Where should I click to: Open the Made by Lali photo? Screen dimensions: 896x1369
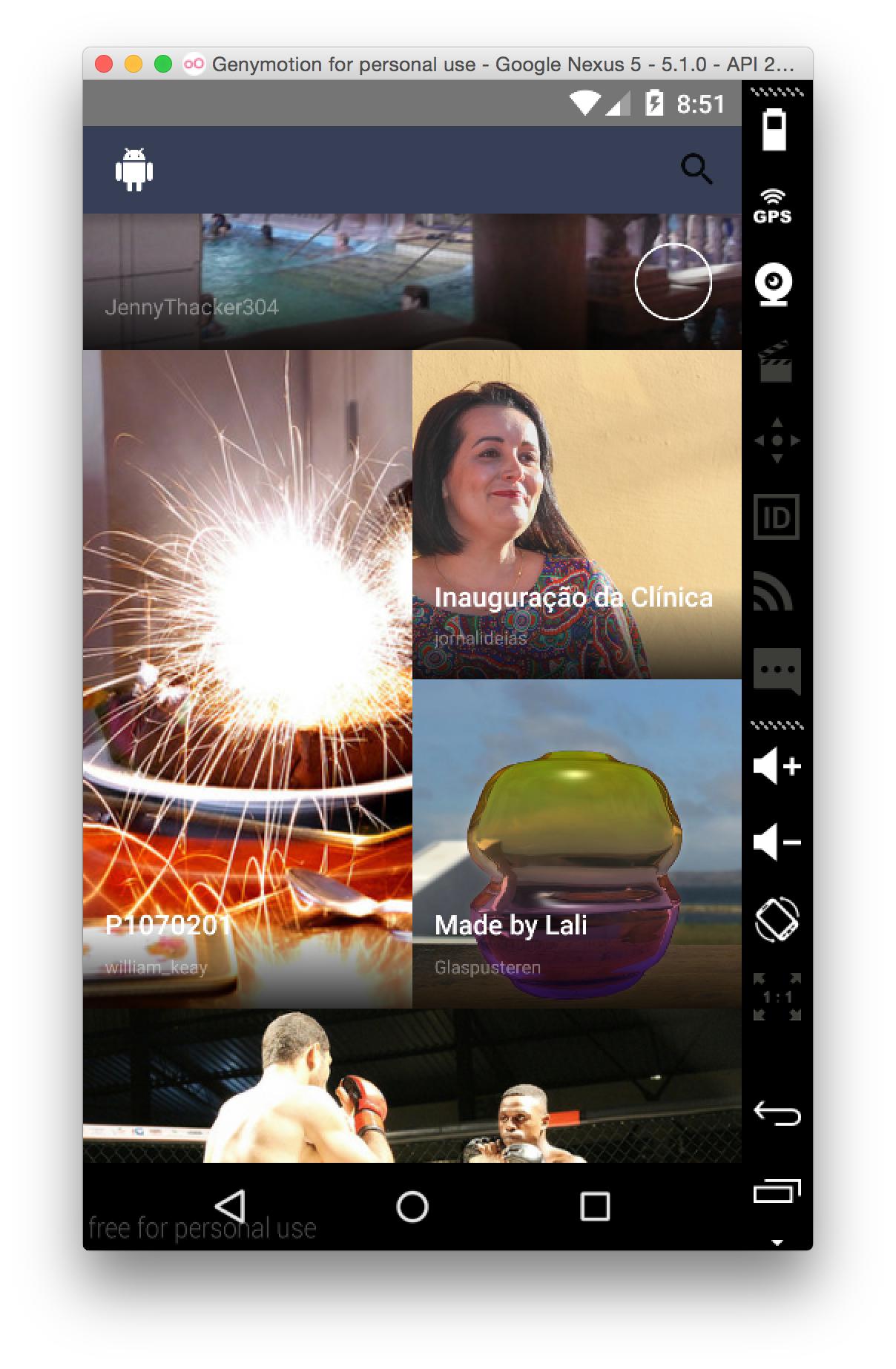click(576, 843)
